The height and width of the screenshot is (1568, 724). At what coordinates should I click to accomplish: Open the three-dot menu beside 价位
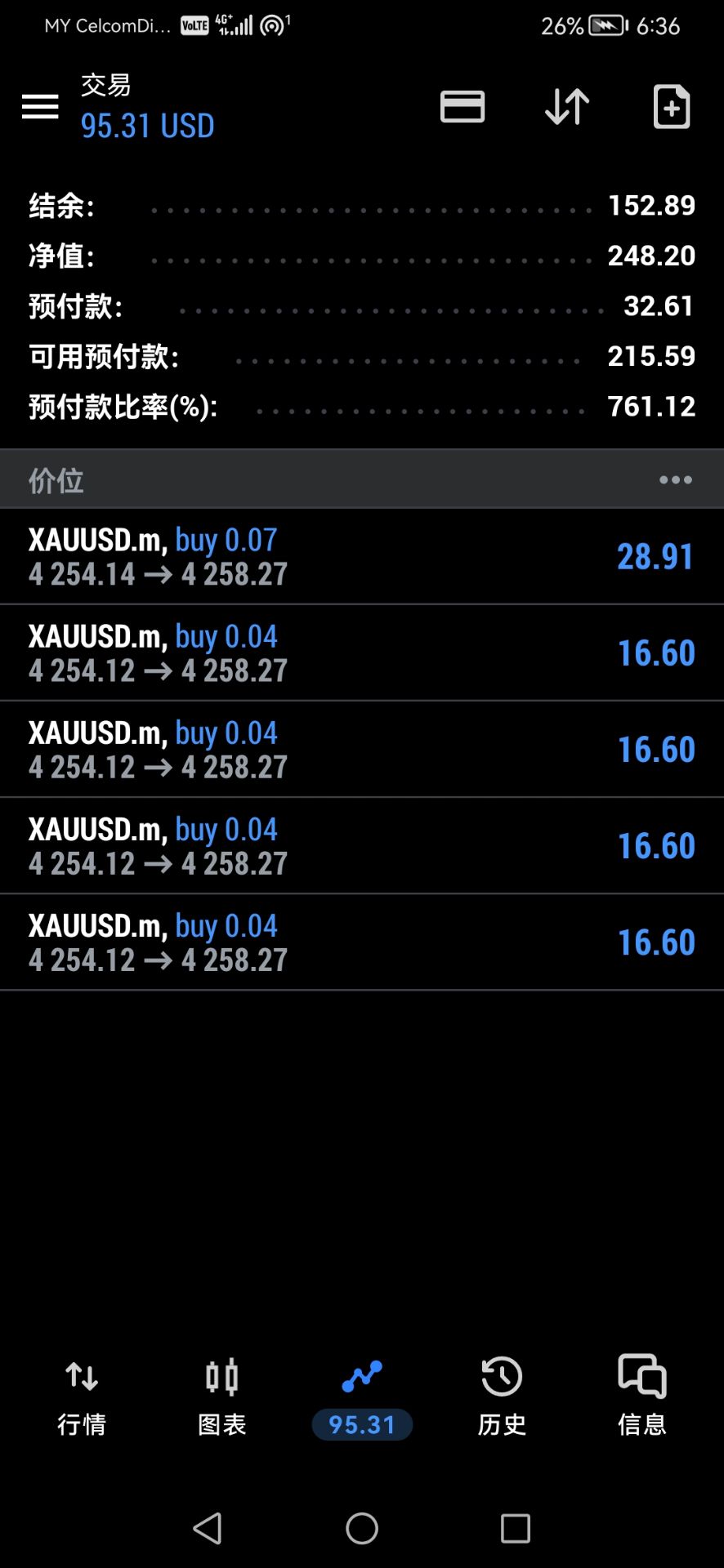coord(676,479)
